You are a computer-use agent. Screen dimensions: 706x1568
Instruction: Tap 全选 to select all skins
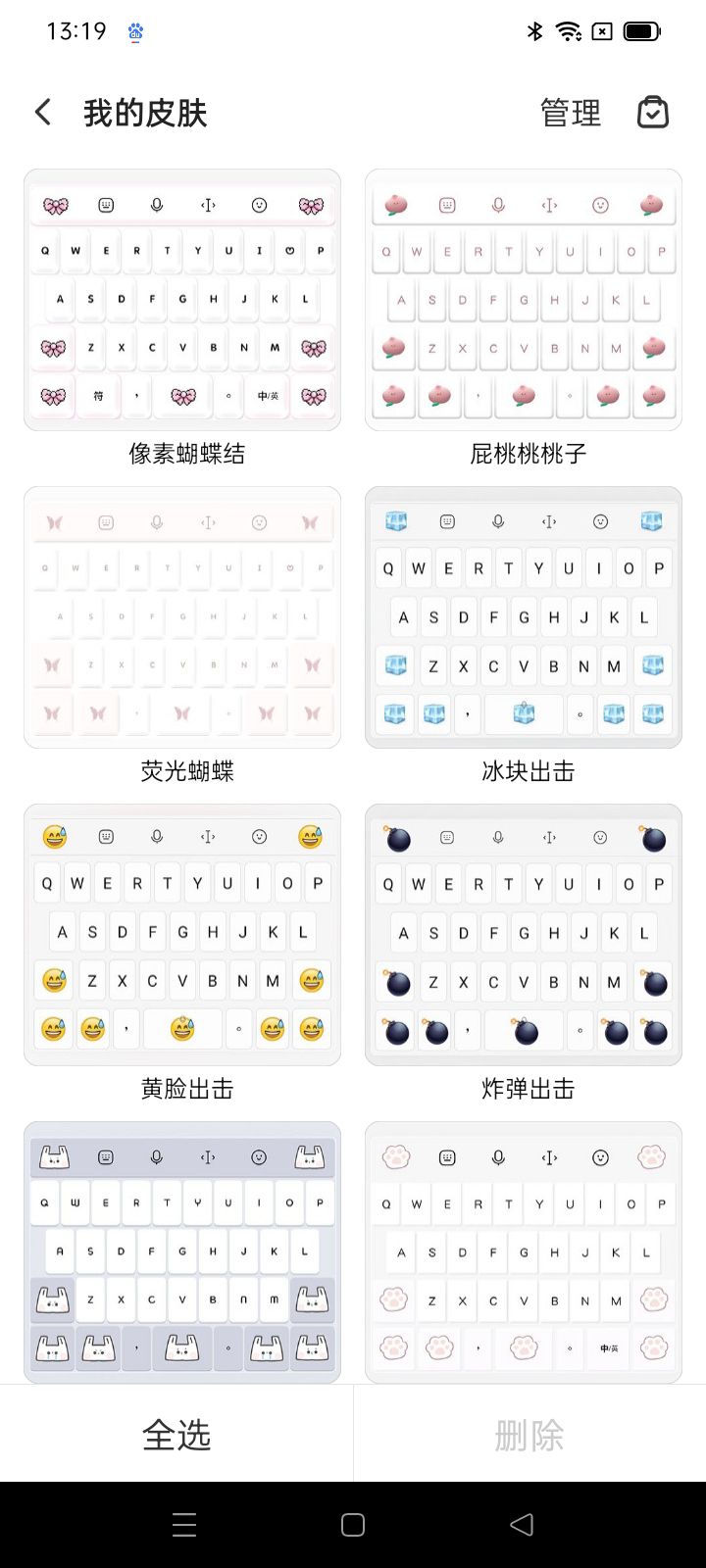[176, 1435]
